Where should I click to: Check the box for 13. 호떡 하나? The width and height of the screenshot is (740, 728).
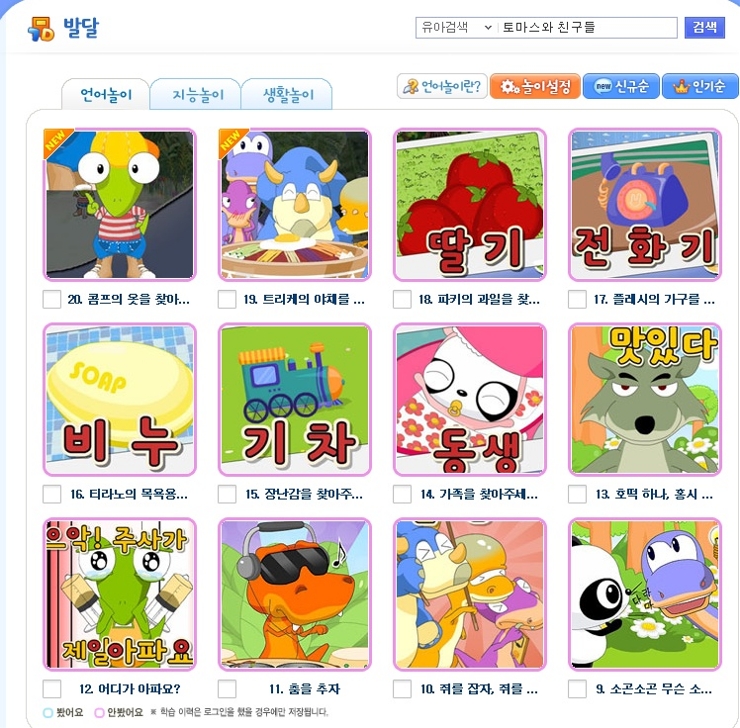577,494
